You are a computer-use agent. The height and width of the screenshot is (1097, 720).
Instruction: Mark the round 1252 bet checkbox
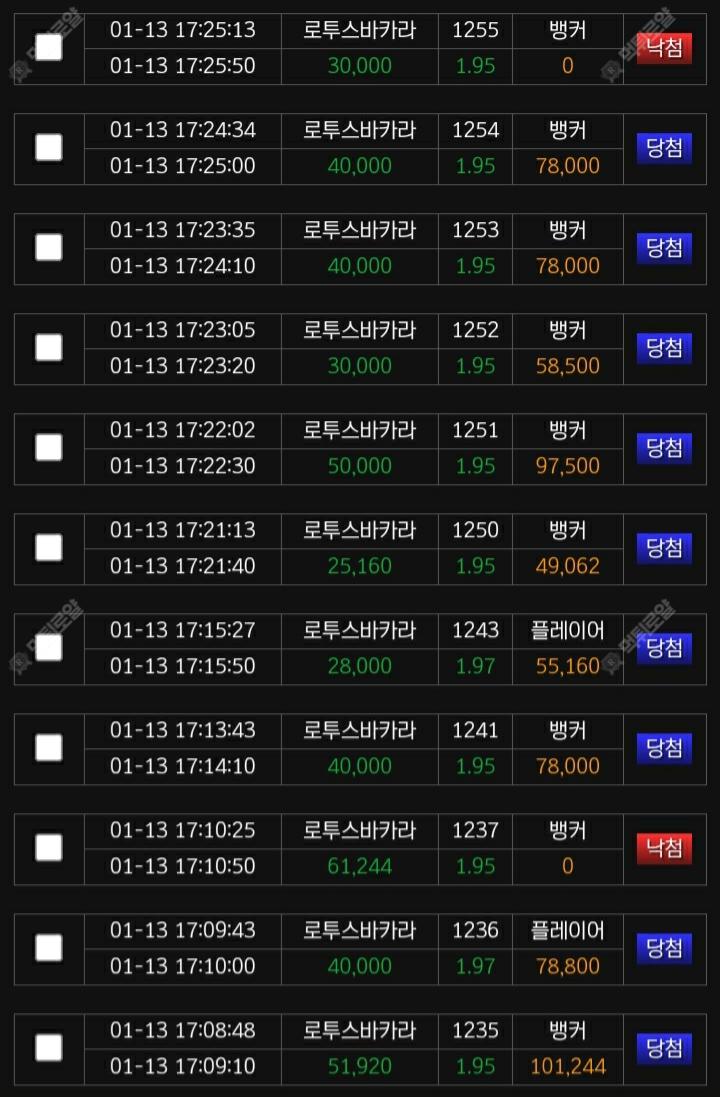[49, 347]
